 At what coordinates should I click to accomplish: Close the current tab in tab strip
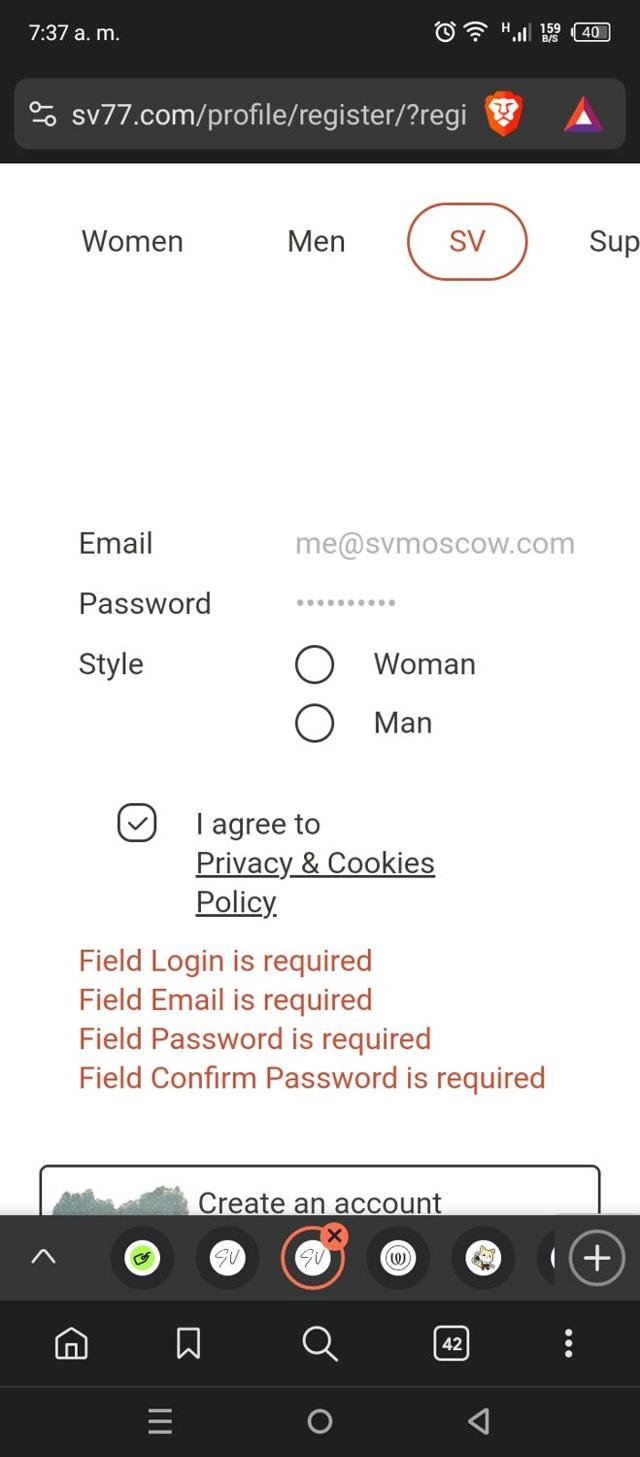point(335,1236)
